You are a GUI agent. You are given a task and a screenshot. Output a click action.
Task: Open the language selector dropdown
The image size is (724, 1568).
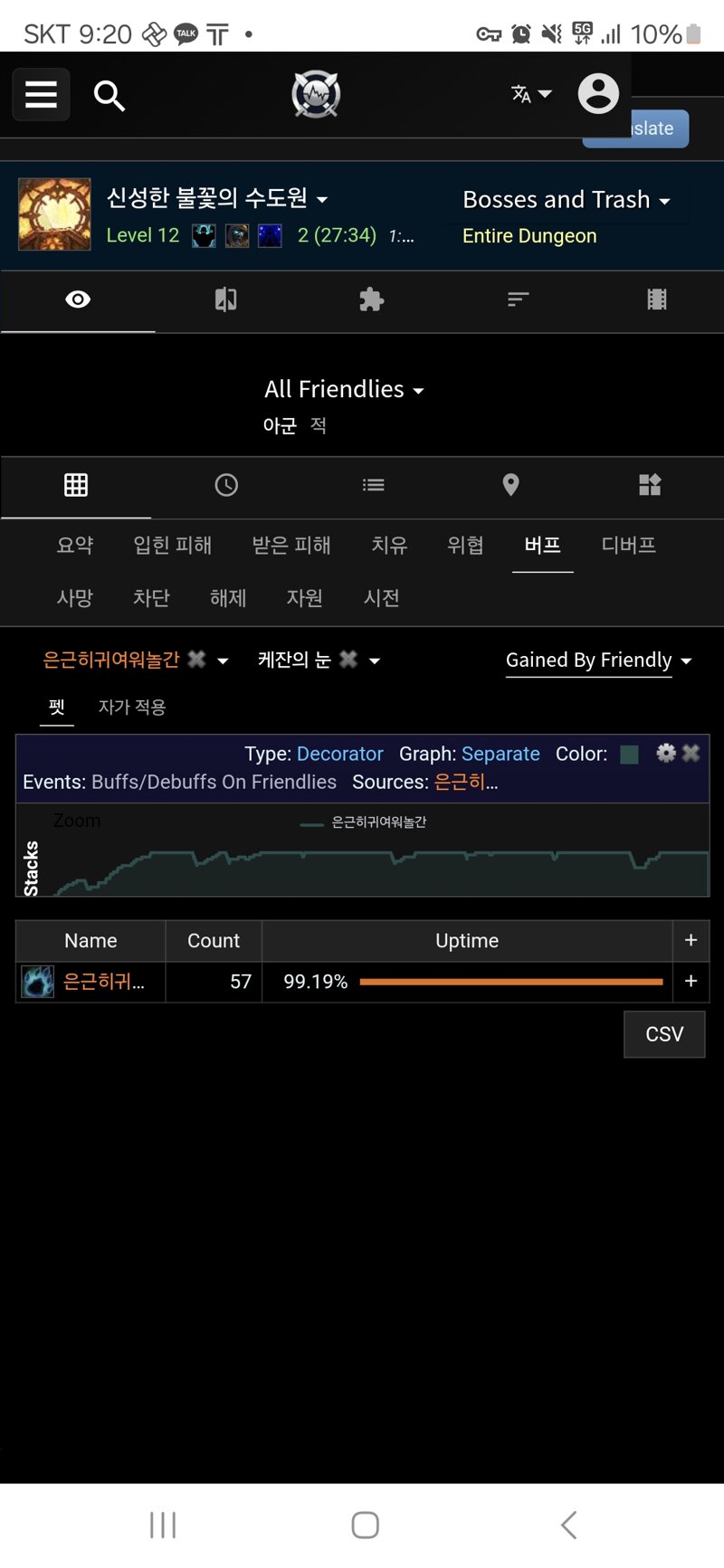point(531,94)
